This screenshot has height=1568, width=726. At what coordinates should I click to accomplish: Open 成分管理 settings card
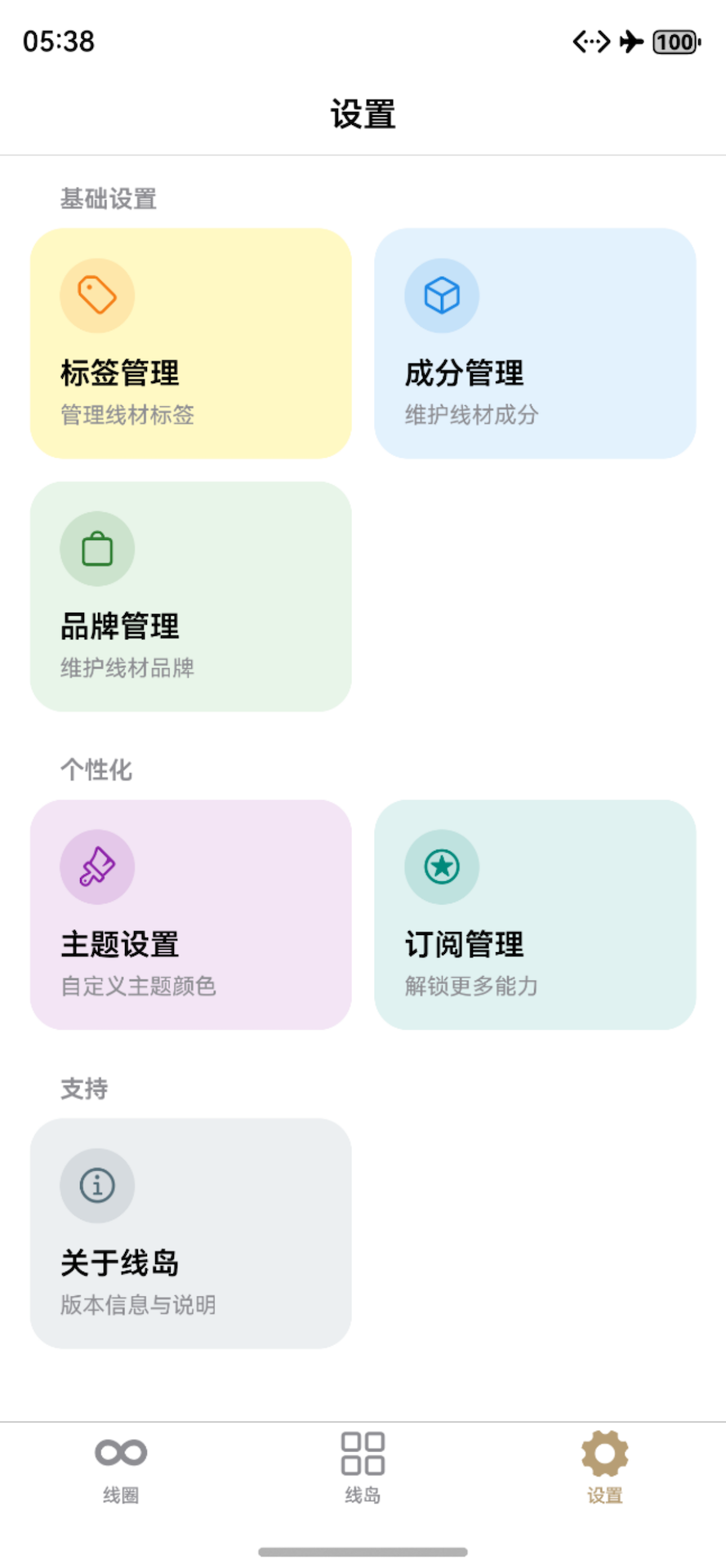click(535, 343)
